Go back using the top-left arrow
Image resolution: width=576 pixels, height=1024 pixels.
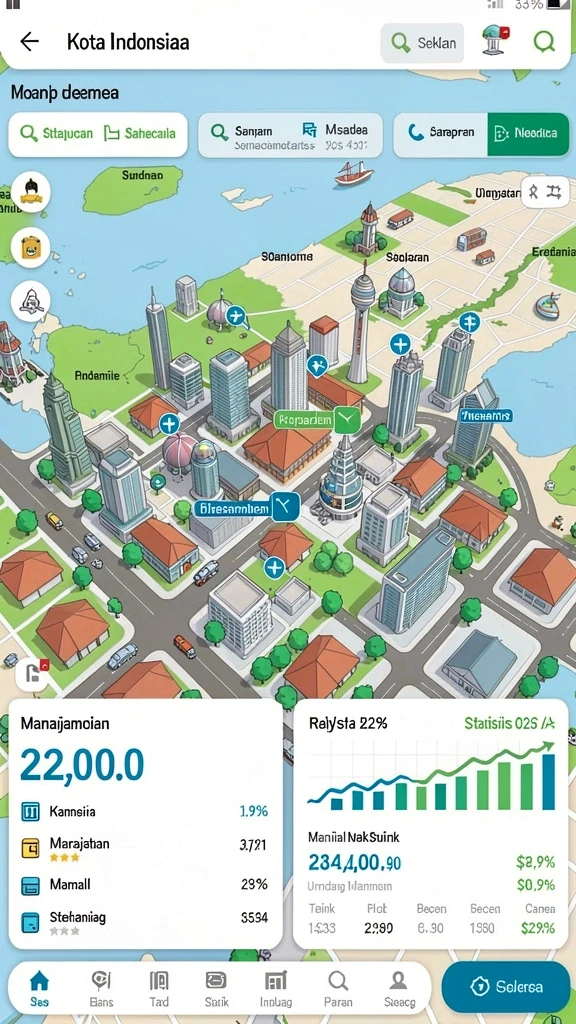coord(30,42)
